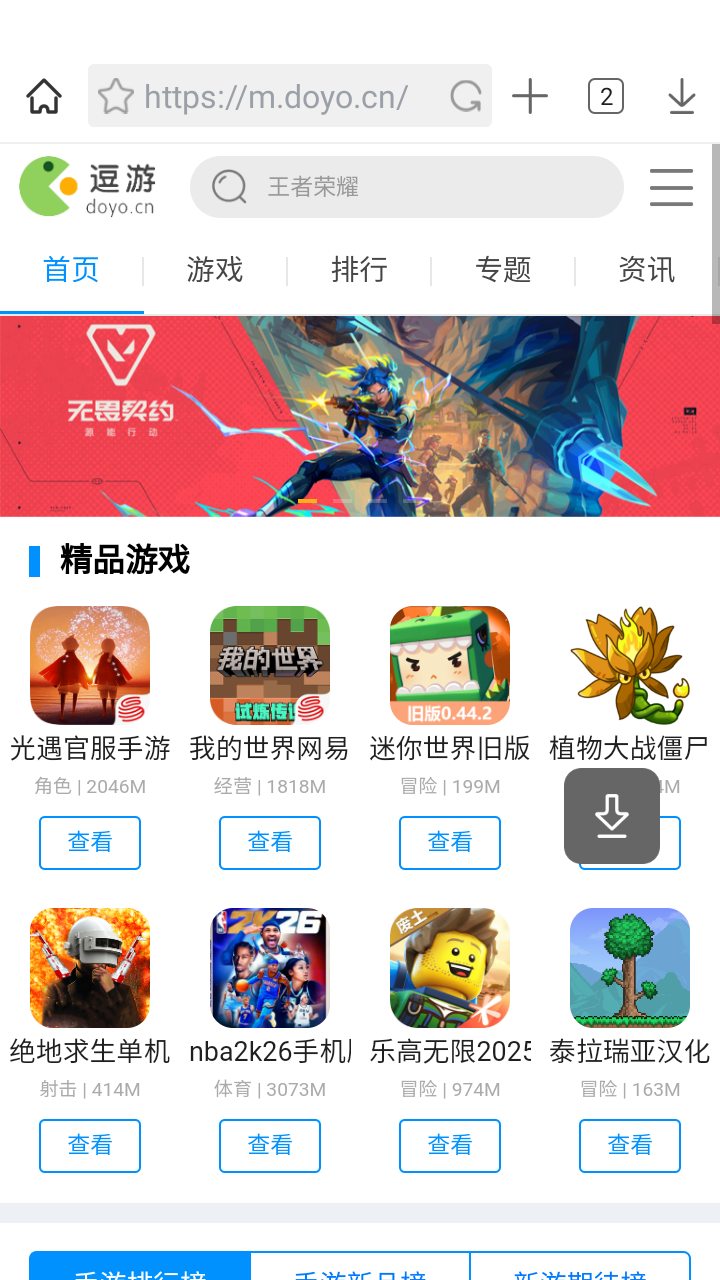Reload the current page
Viewport: 720px width, 1280px height.
(465, 97)
